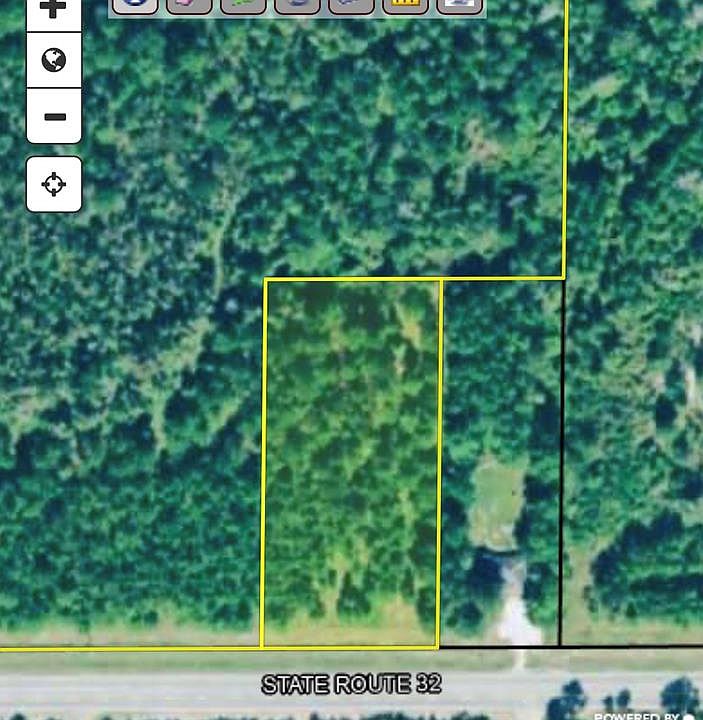Zoom out of the map
Screen dimensions: 703x720
54,116
